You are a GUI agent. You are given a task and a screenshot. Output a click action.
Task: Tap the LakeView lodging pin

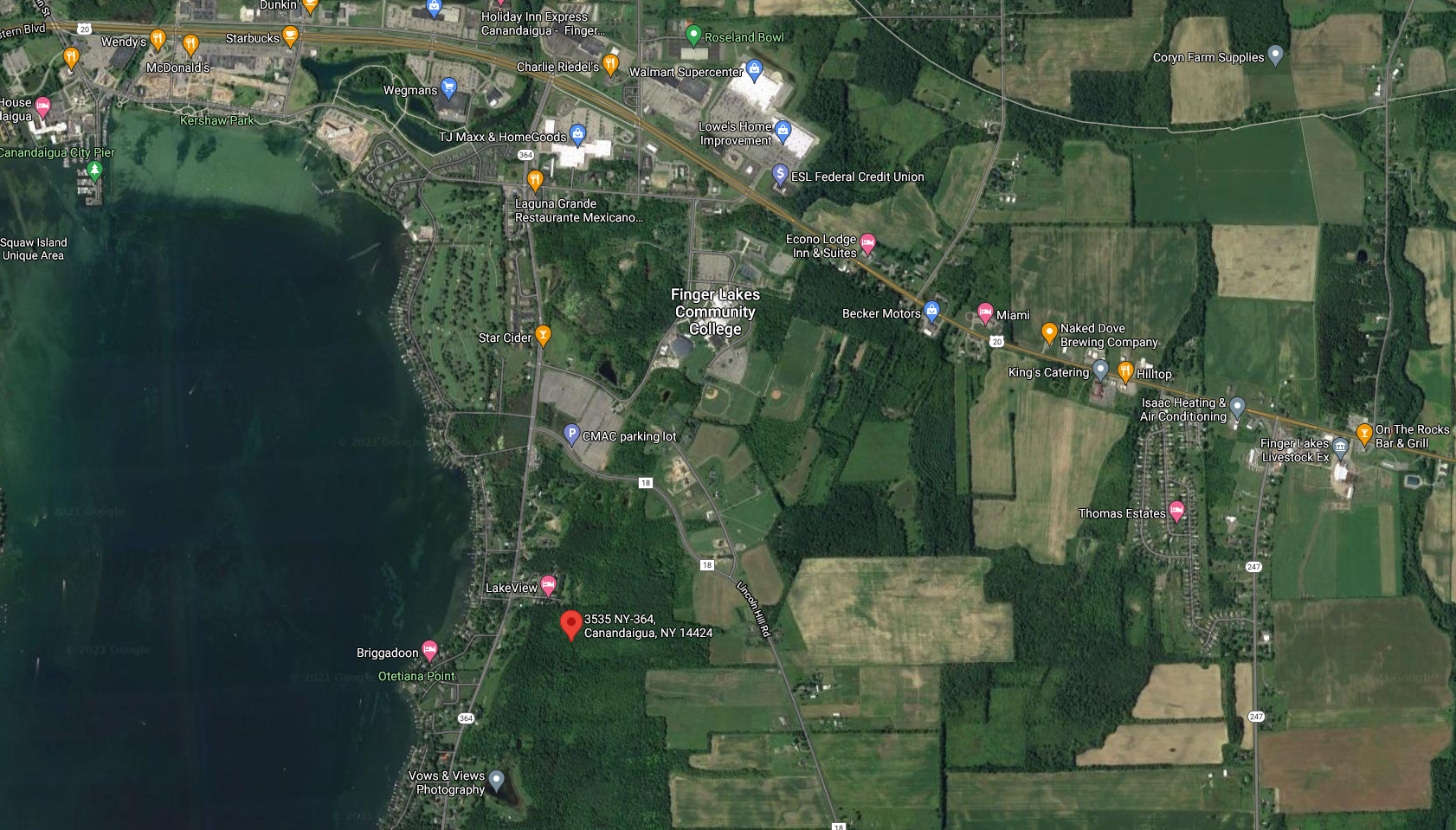[548, 585]
